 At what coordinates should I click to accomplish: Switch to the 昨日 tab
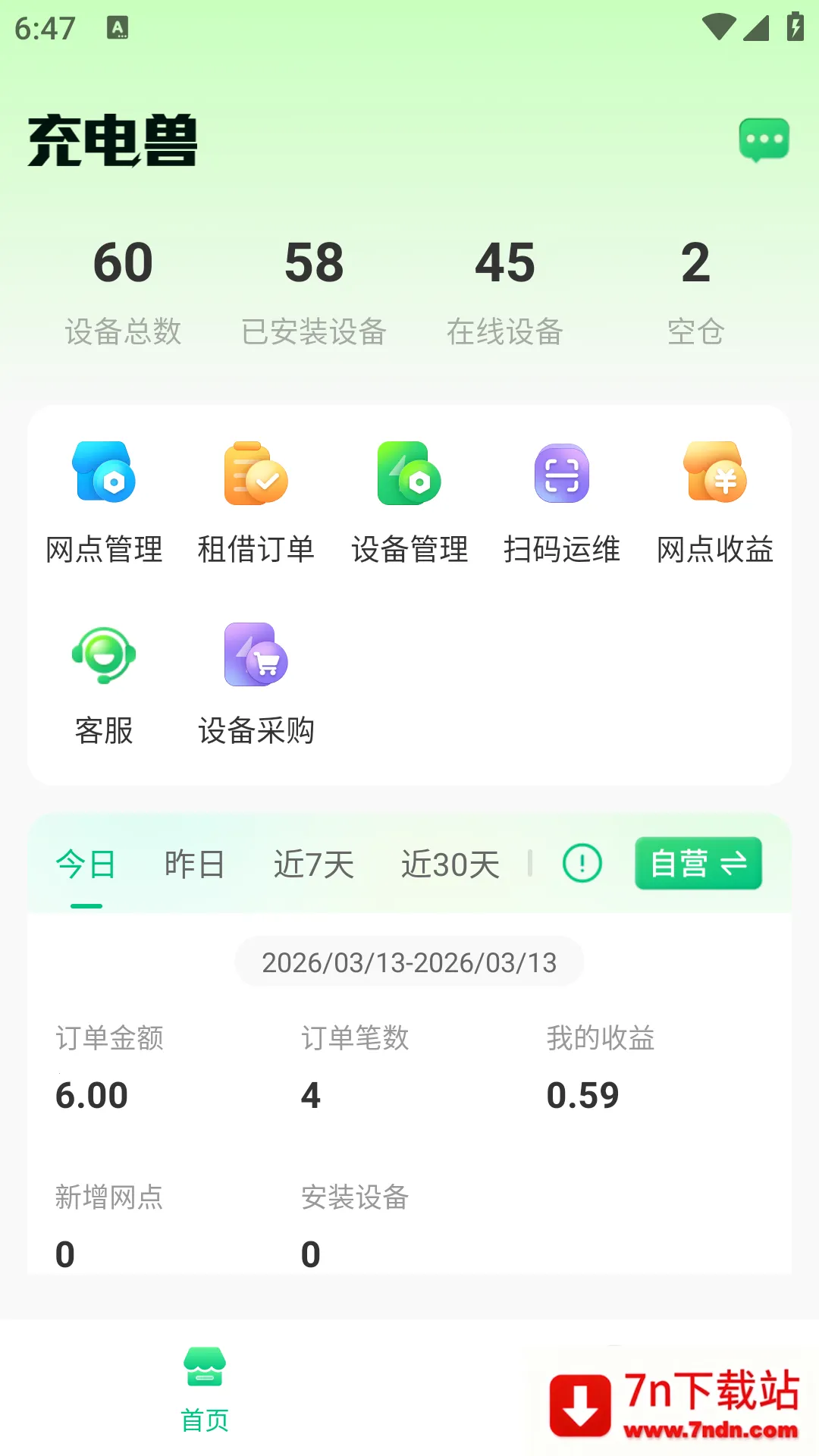click(x=194, y=862)
